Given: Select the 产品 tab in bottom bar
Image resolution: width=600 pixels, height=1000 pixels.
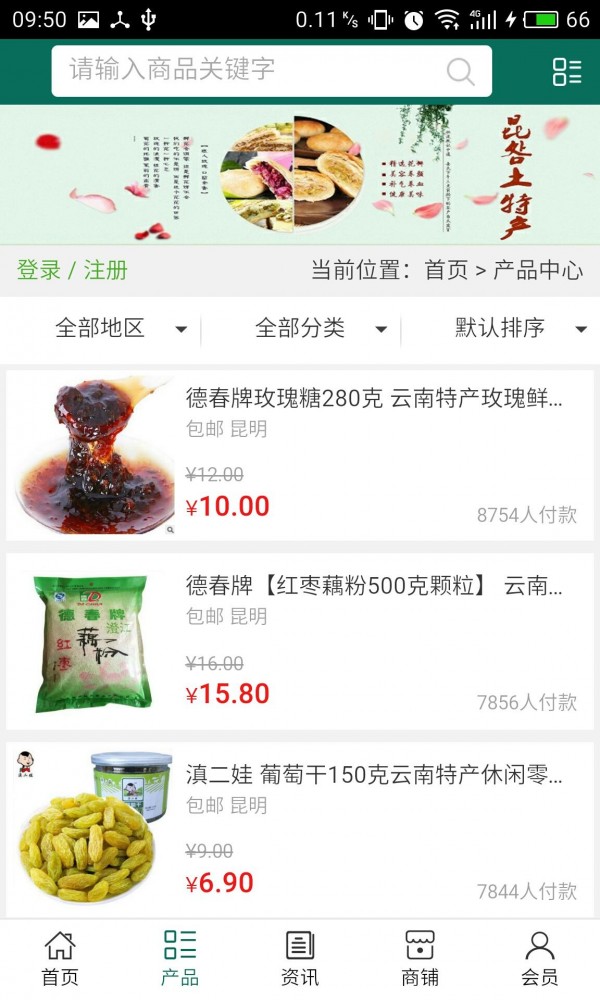Looking at the screenshot, I should coord(180,958).
